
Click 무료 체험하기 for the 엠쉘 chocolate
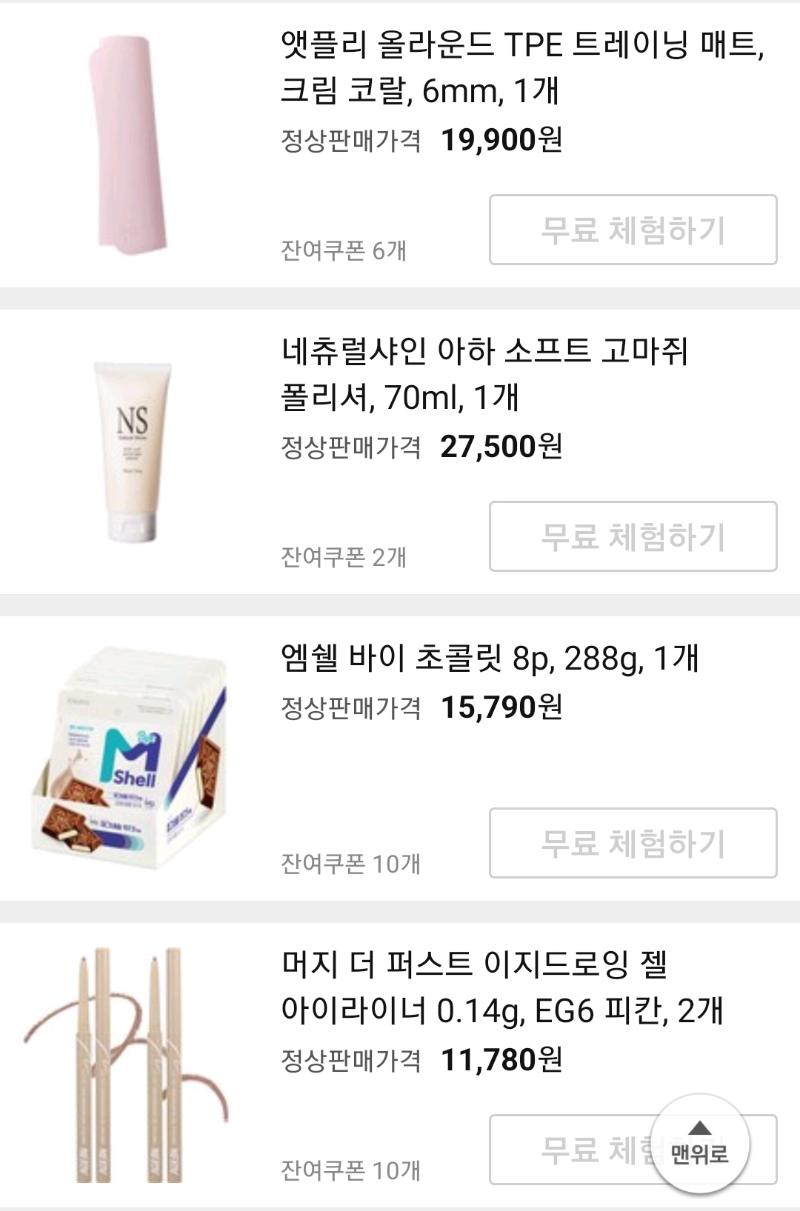[632, 843]
